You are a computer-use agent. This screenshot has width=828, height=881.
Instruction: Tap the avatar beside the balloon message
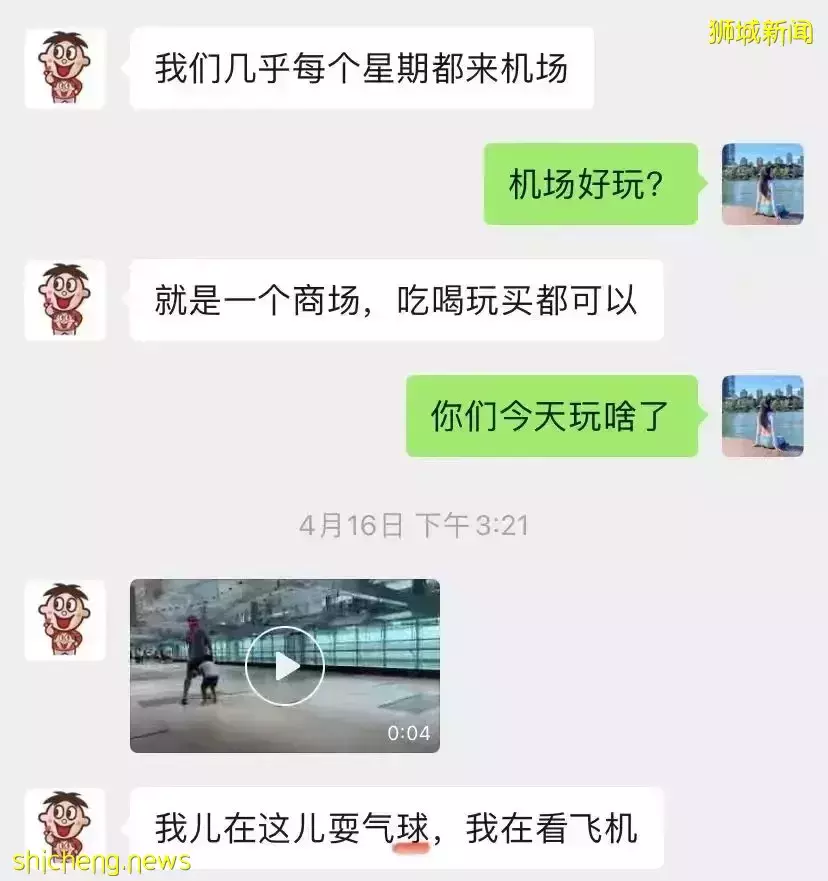click(65, 820)
